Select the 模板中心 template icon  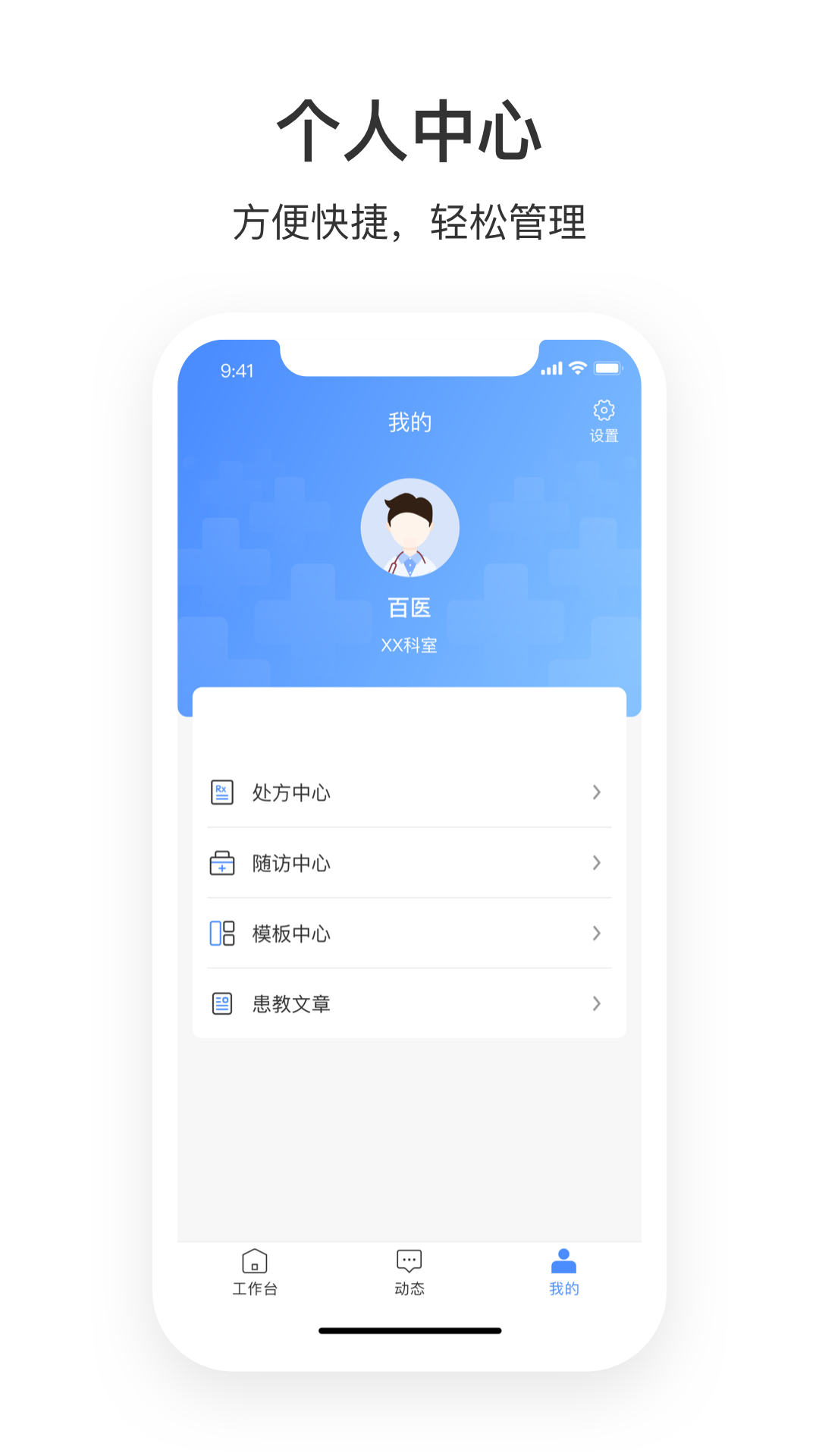(x=221, y=934)
